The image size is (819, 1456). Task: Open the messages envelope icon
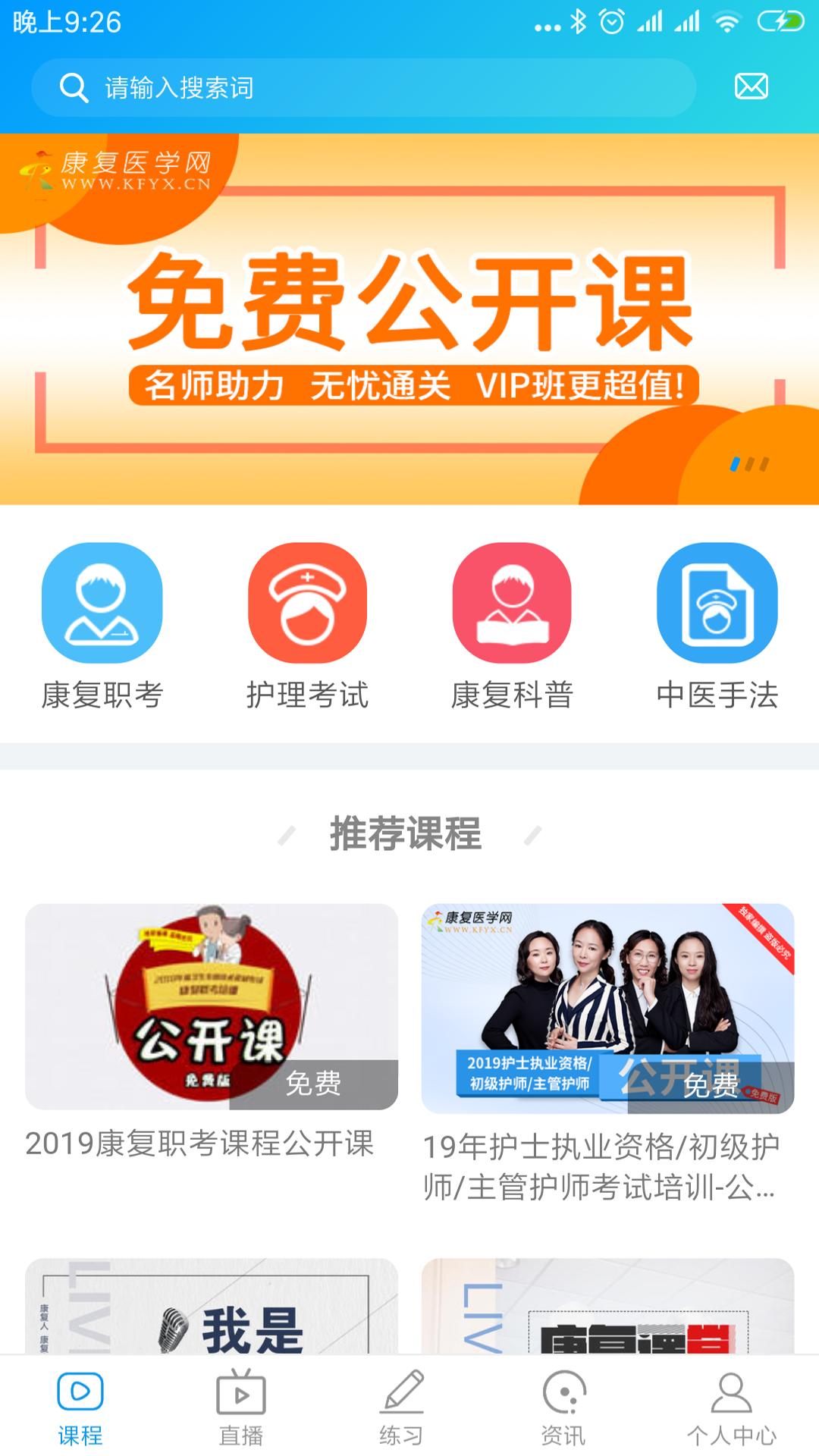751,86
